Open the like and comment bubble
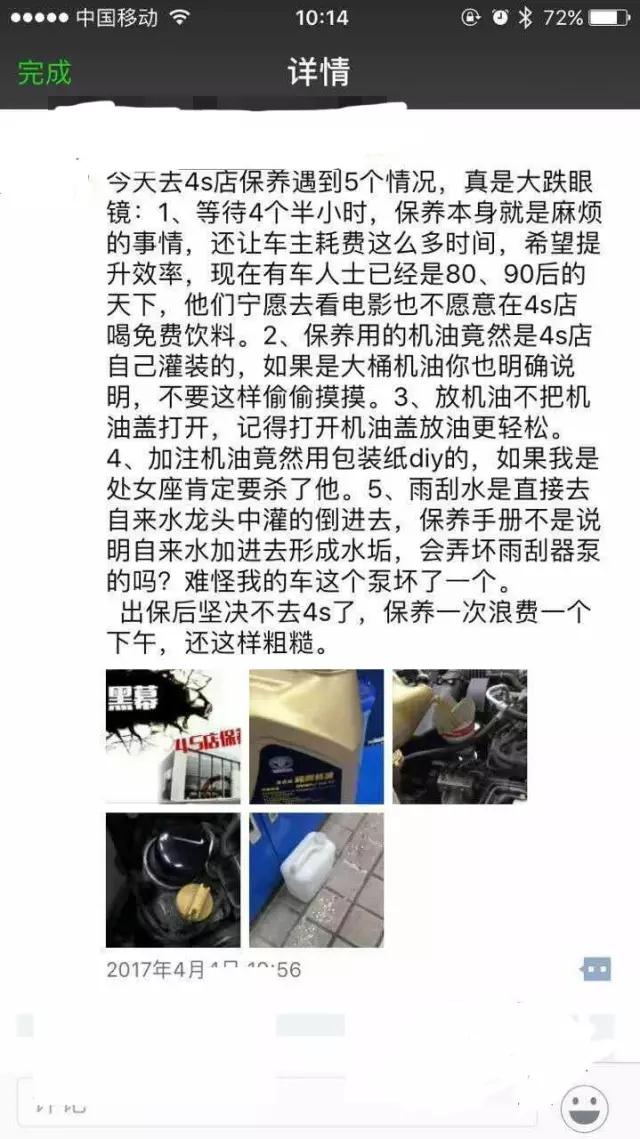 pos(595,968)
